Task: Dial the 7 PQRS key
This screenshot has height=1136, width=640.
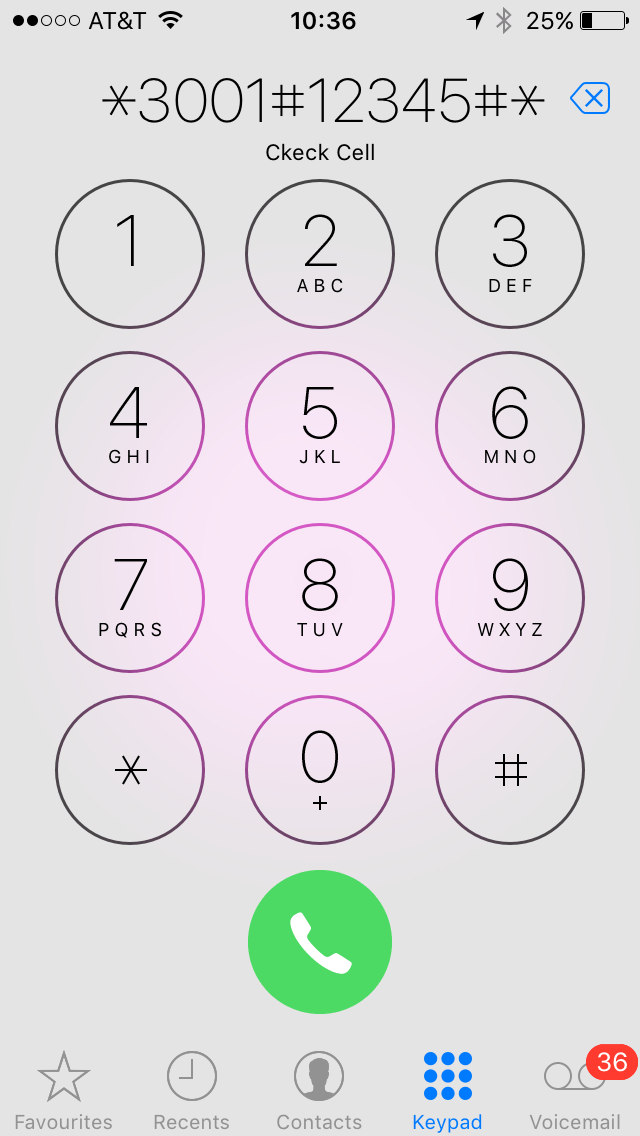Action: [x=130, y=599]
